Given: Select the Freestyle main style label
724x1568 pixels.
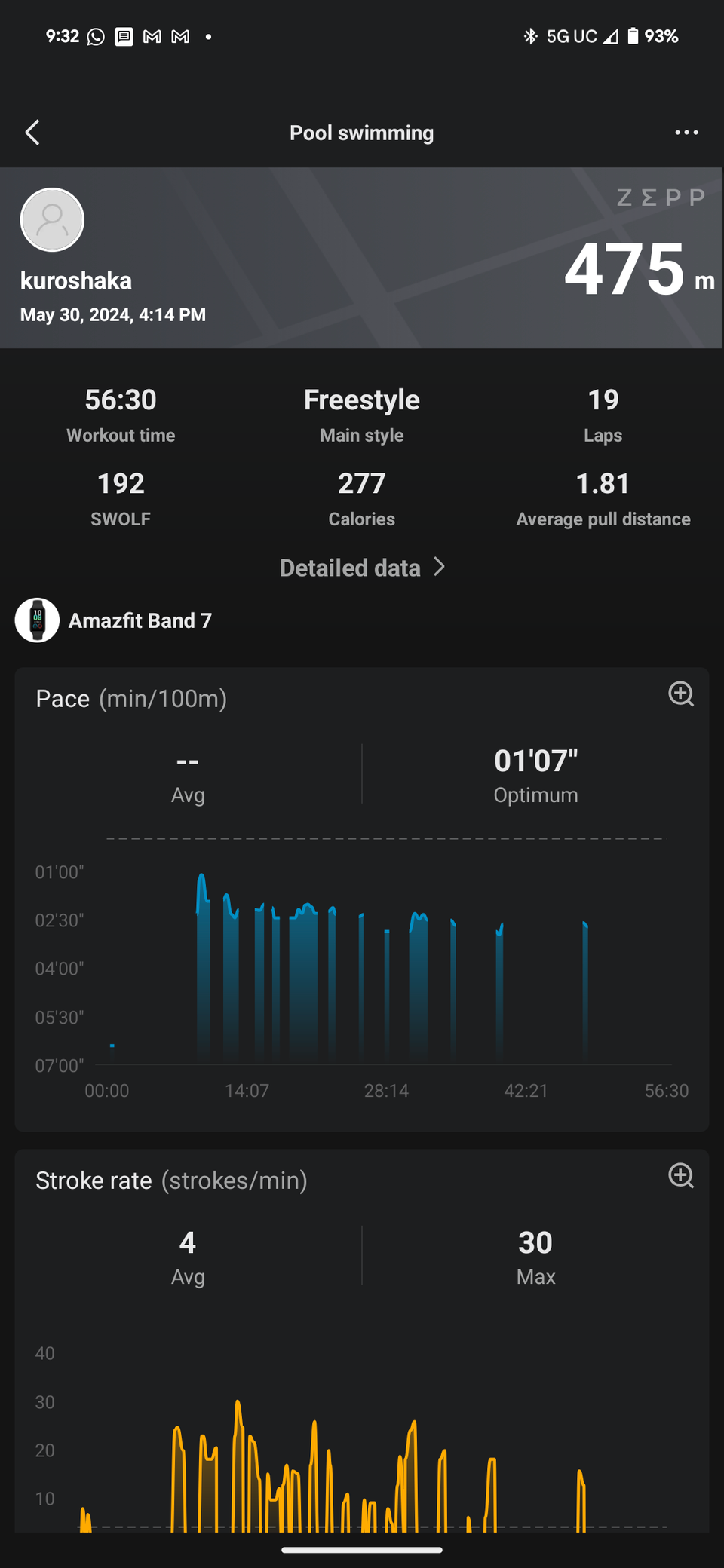Looking at the screenshot, I should [361, 400].
